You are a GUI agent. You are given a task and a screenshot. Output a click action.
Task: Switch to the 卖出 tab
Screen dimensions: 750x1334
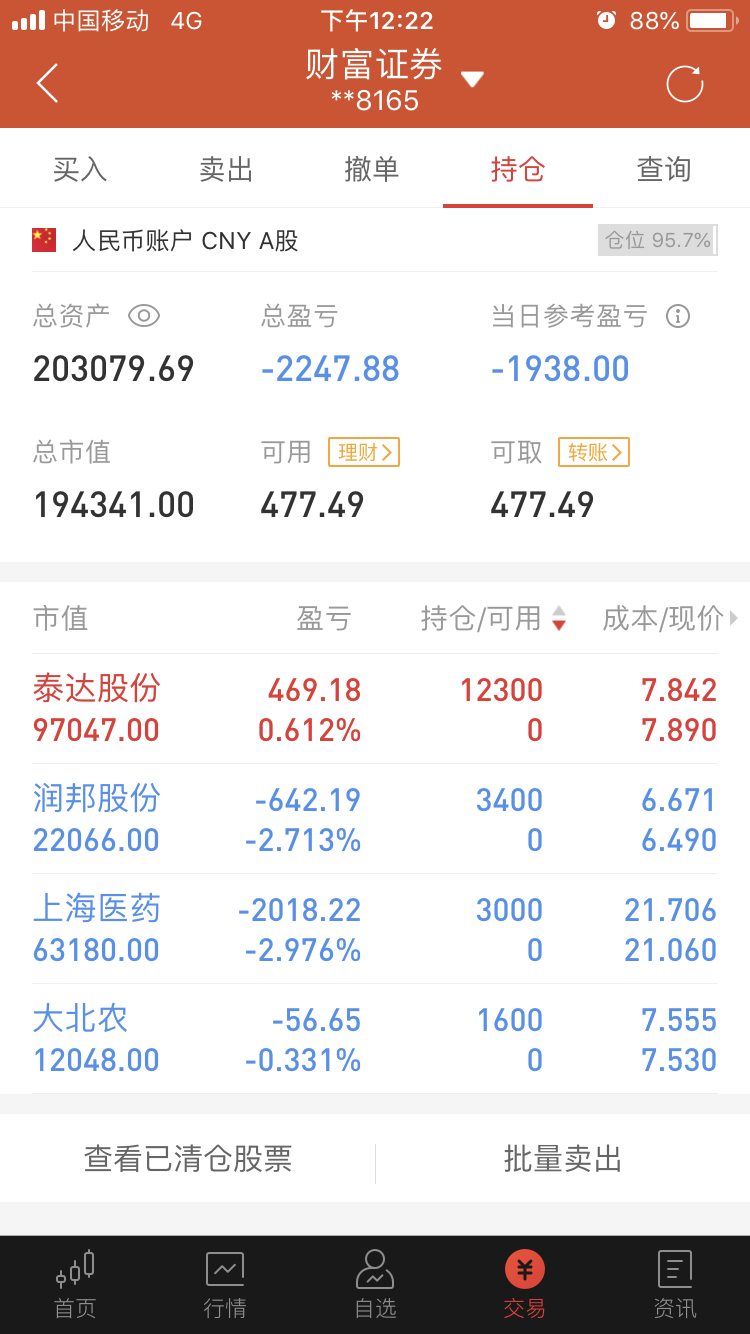(x=226, y=169)
